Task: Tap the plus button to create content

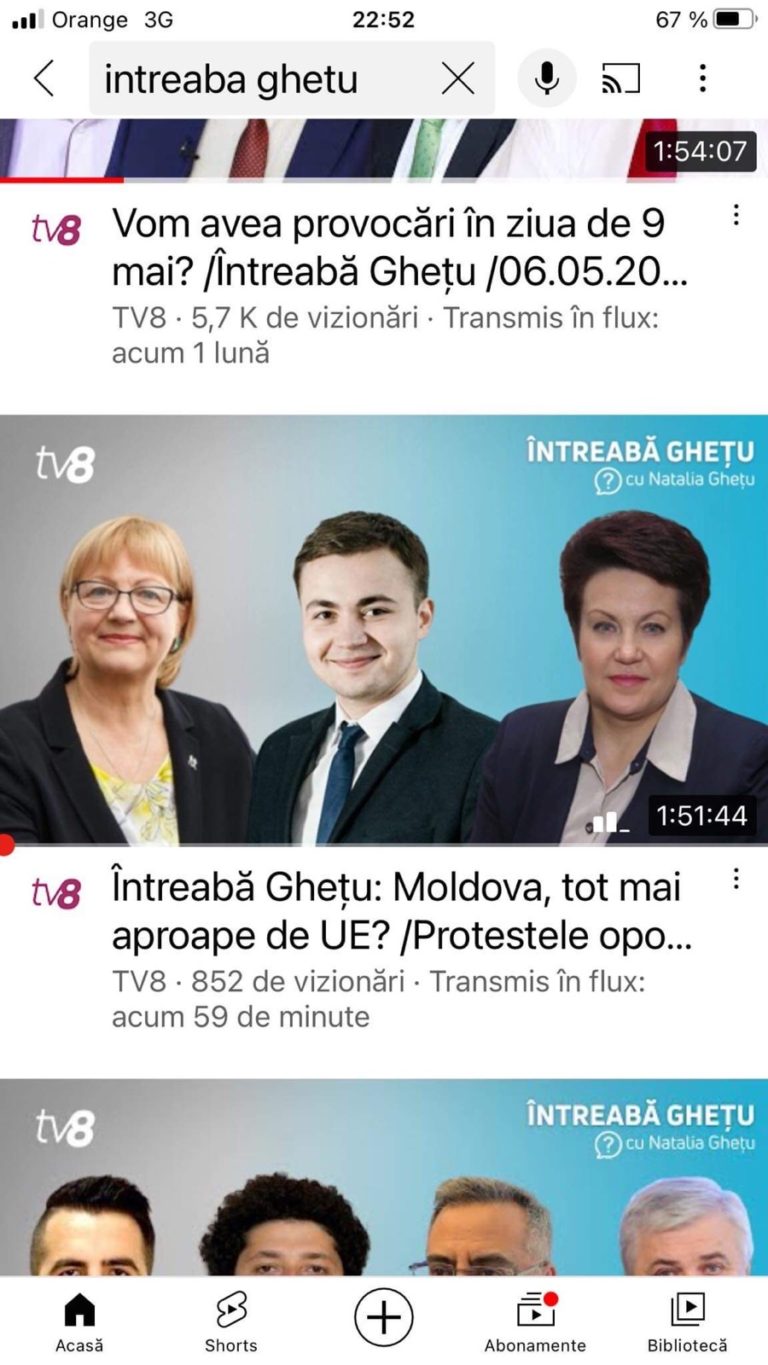Action: 383,1317
